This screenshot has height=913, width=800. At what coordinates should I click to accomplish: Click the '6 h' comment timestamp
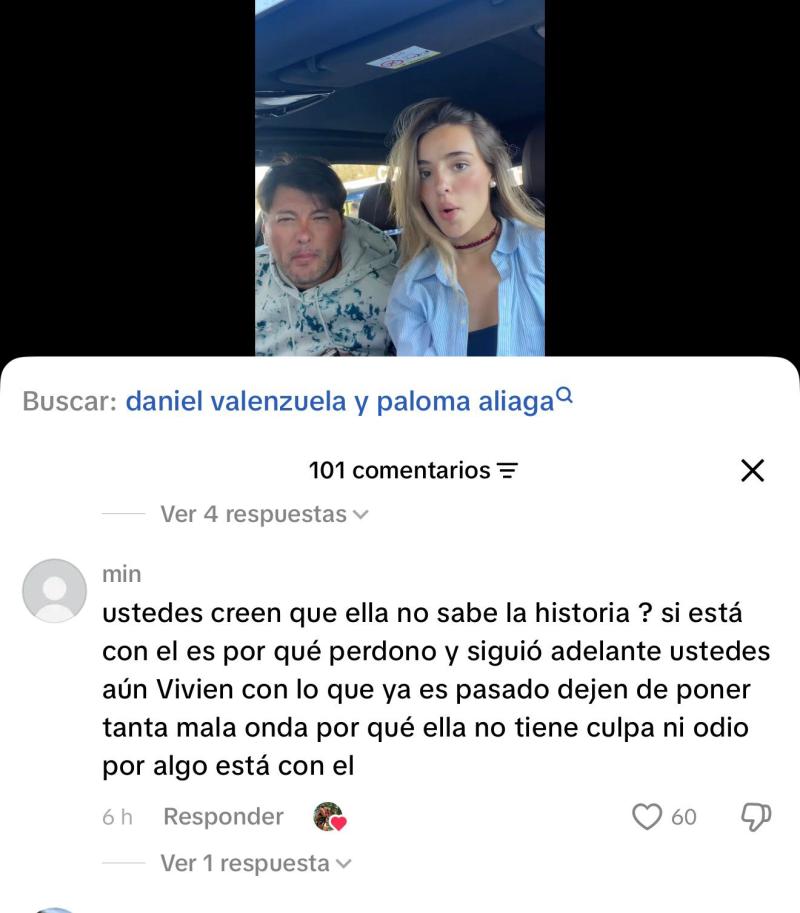pyautogui.click(x=118, y=816)
